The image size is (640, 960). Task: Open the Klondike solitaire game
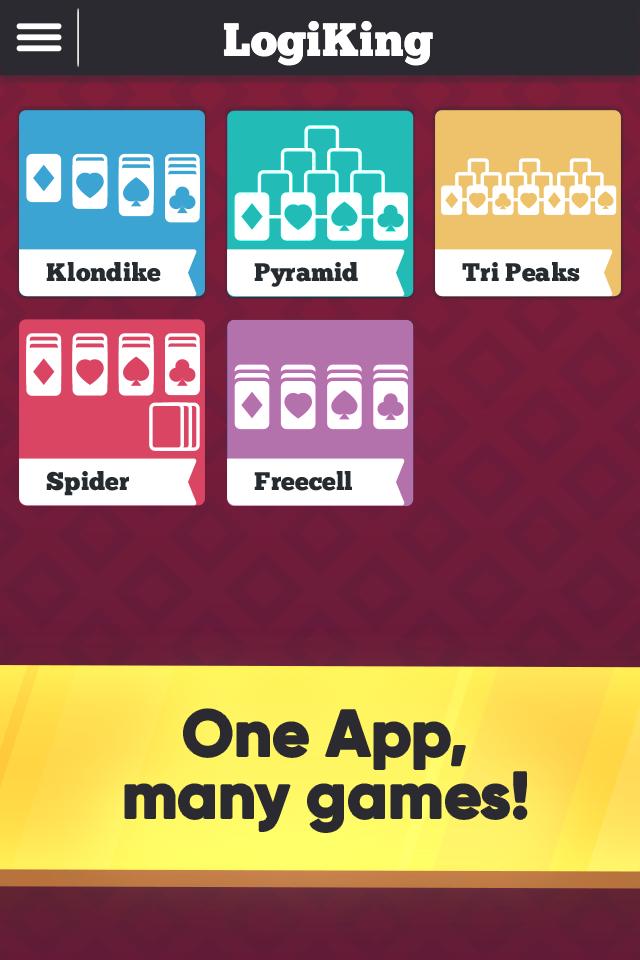pyautogui.click(x=112, y=204)
